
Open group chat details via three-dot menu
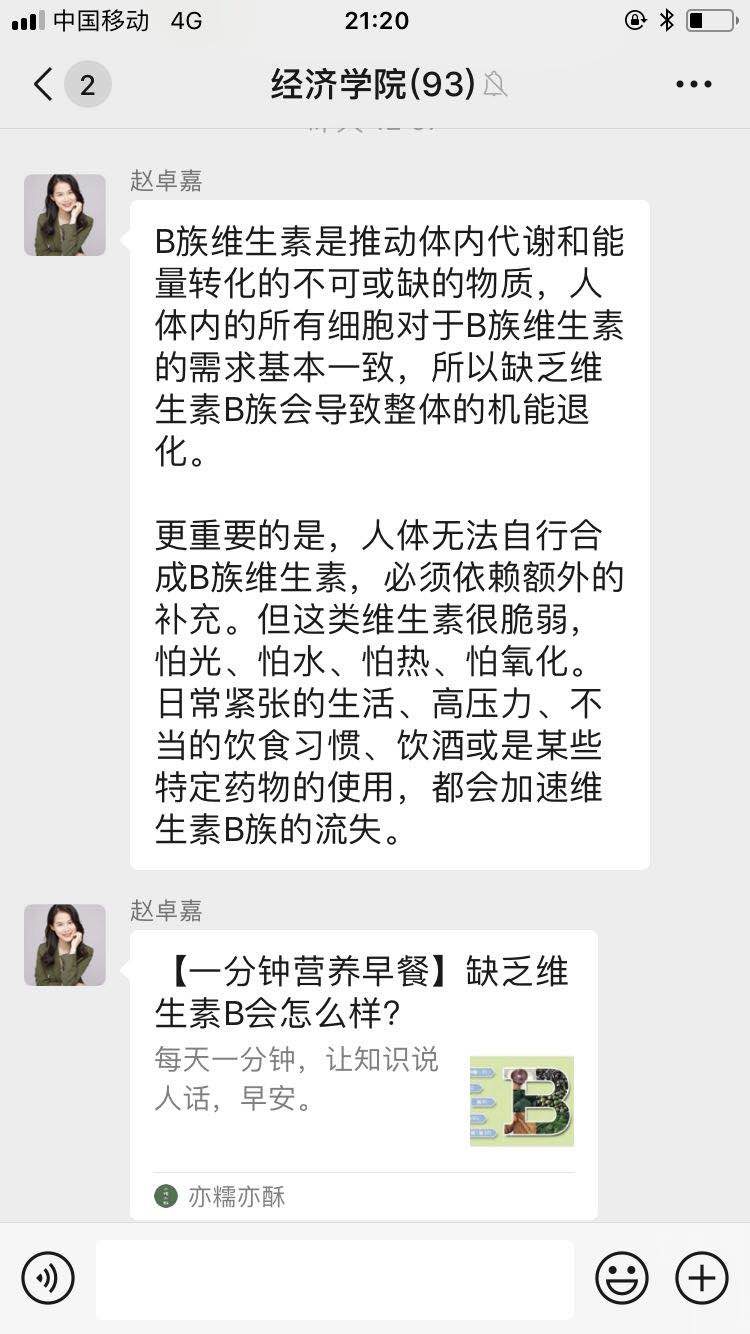click(x=693, y=85)
